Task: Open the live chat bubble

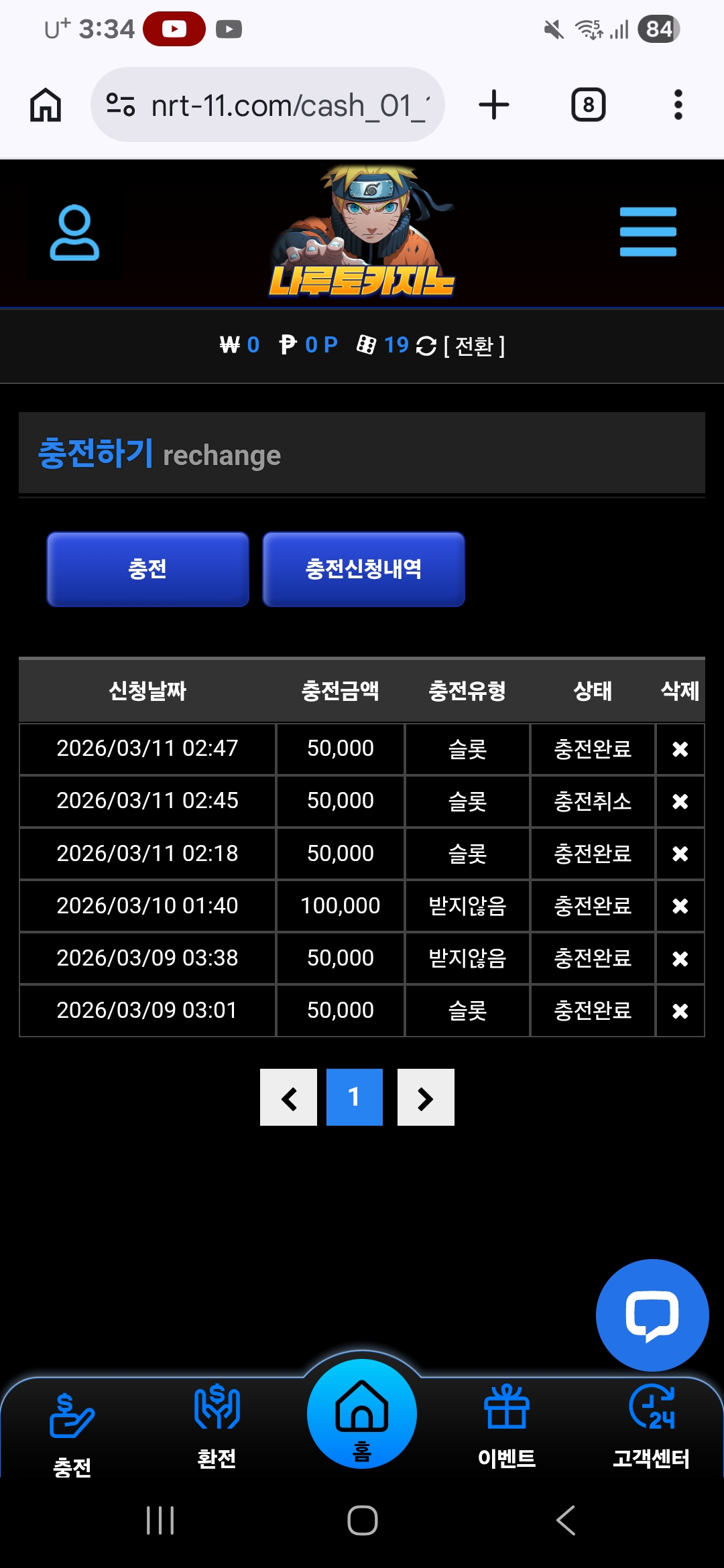Action: 652,1315
